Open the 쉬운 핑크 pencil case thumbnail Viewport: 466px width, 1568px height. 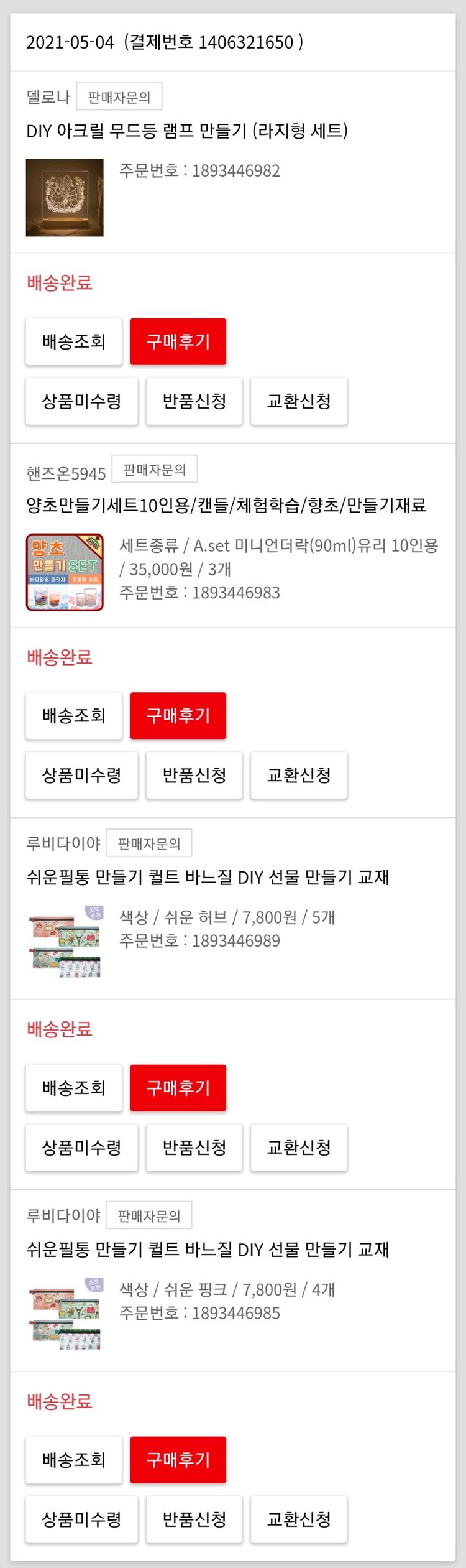(x=65, y=1314)
